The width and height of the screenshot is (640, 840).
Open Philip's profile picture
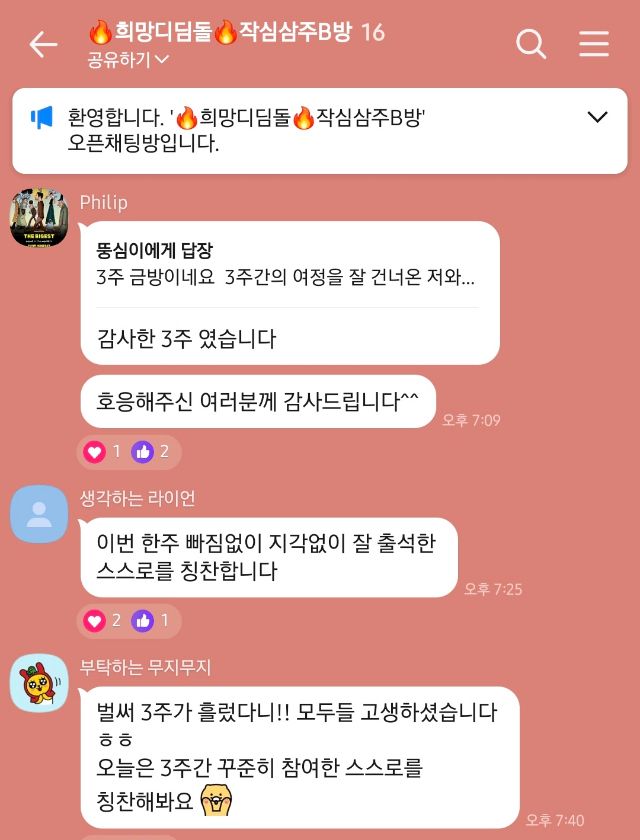tap(38, 217)
